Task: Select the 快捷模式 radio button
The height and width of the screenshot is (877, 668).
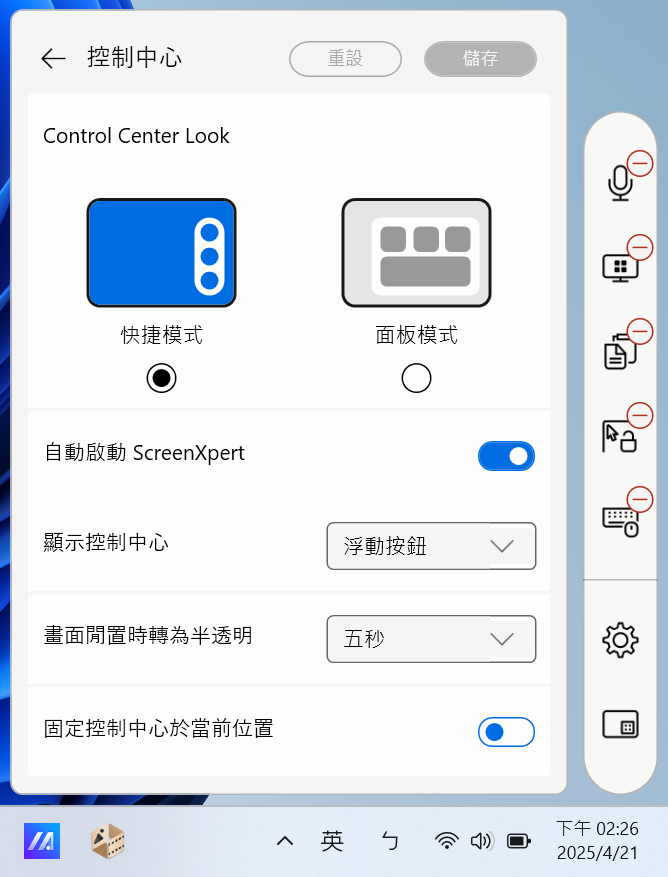Action: tap(161, 378)
